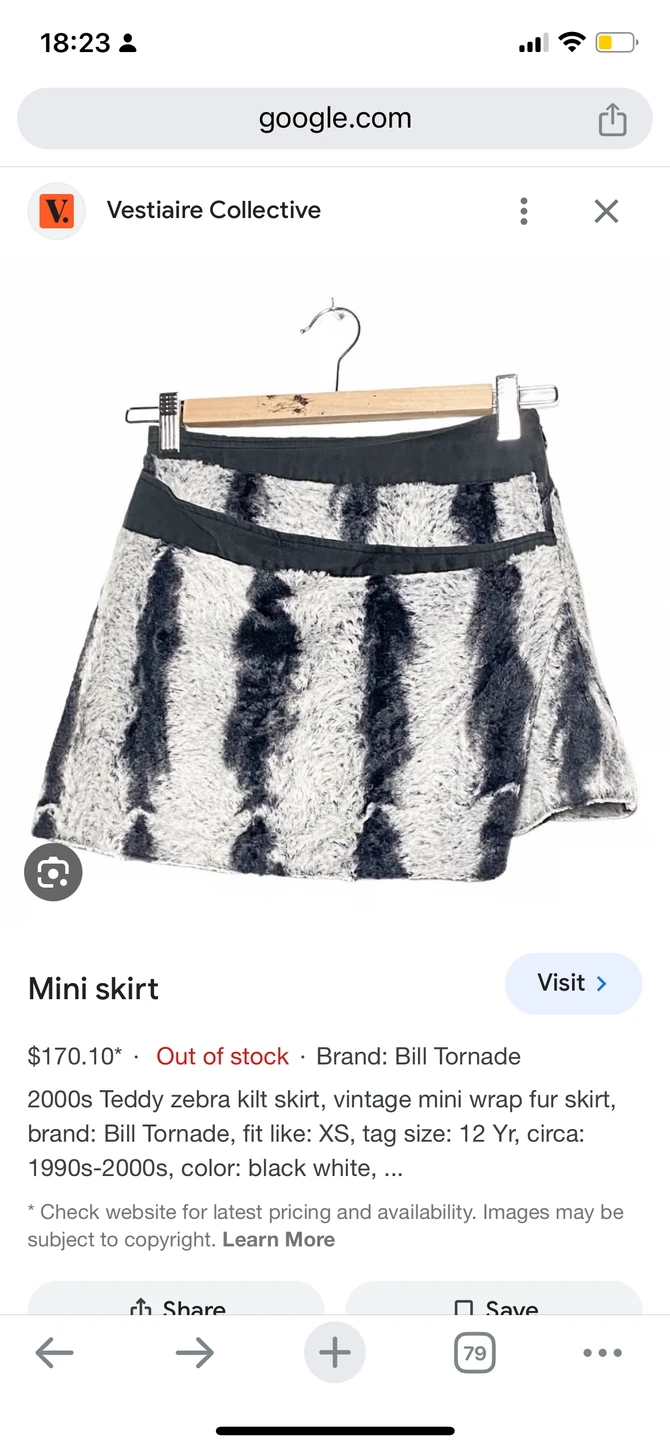
Task: Close the image preview panel
Action: click(x=606, y=211)
